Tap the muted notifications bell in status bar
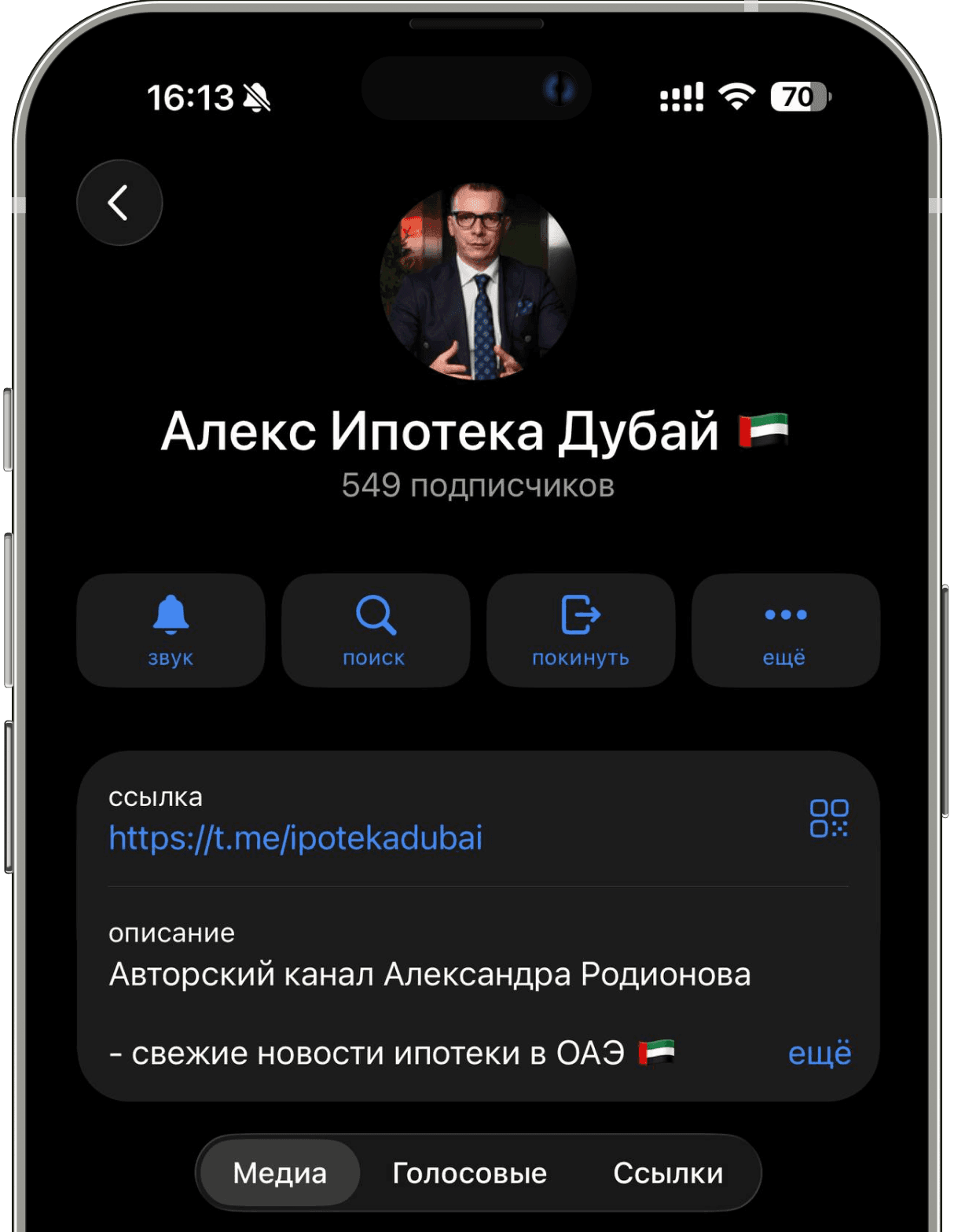This screenshot has height=1232, width=954. pos(258,96)
